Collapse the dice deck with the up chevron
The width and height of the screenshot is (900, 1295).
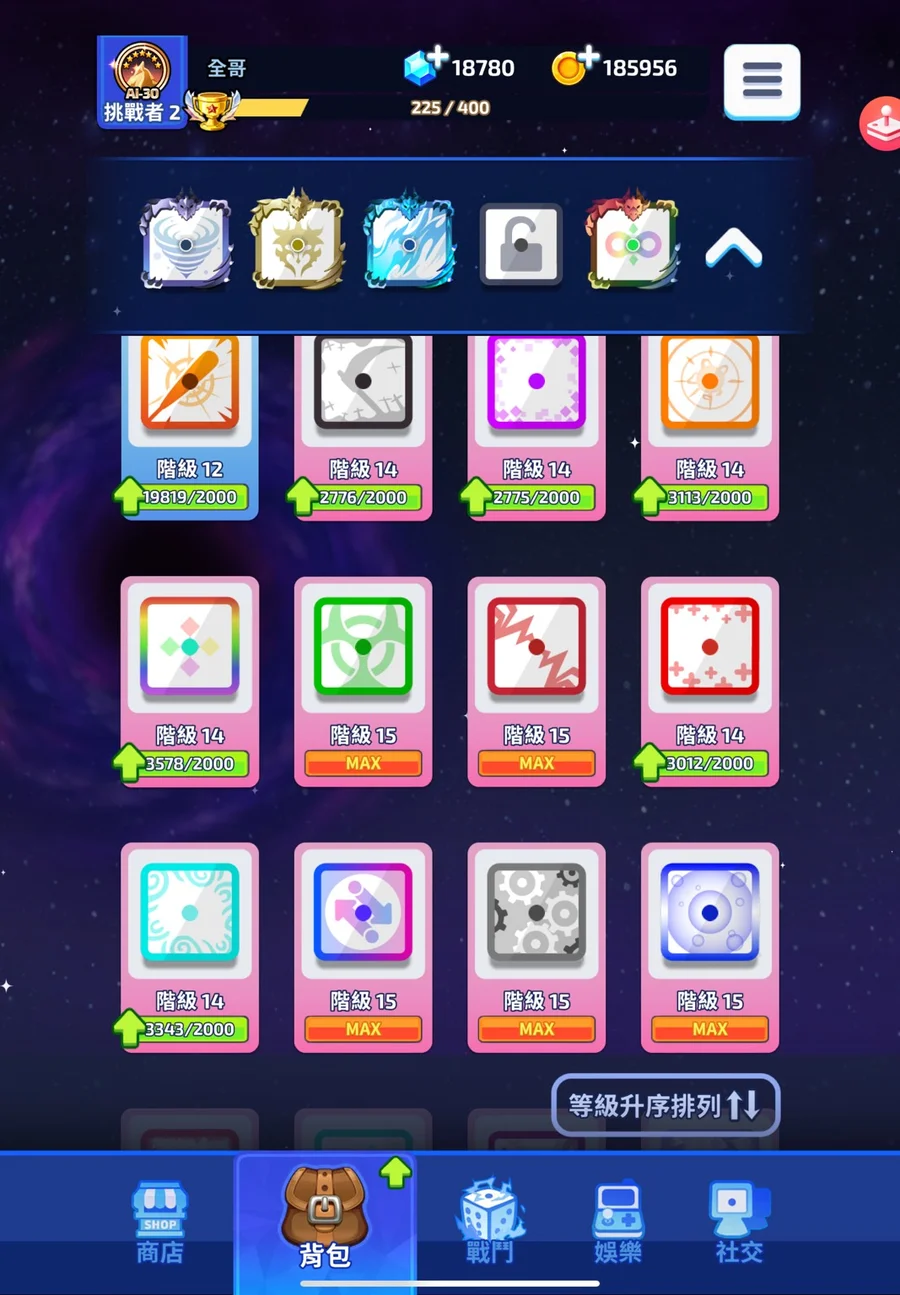(733, 247)
